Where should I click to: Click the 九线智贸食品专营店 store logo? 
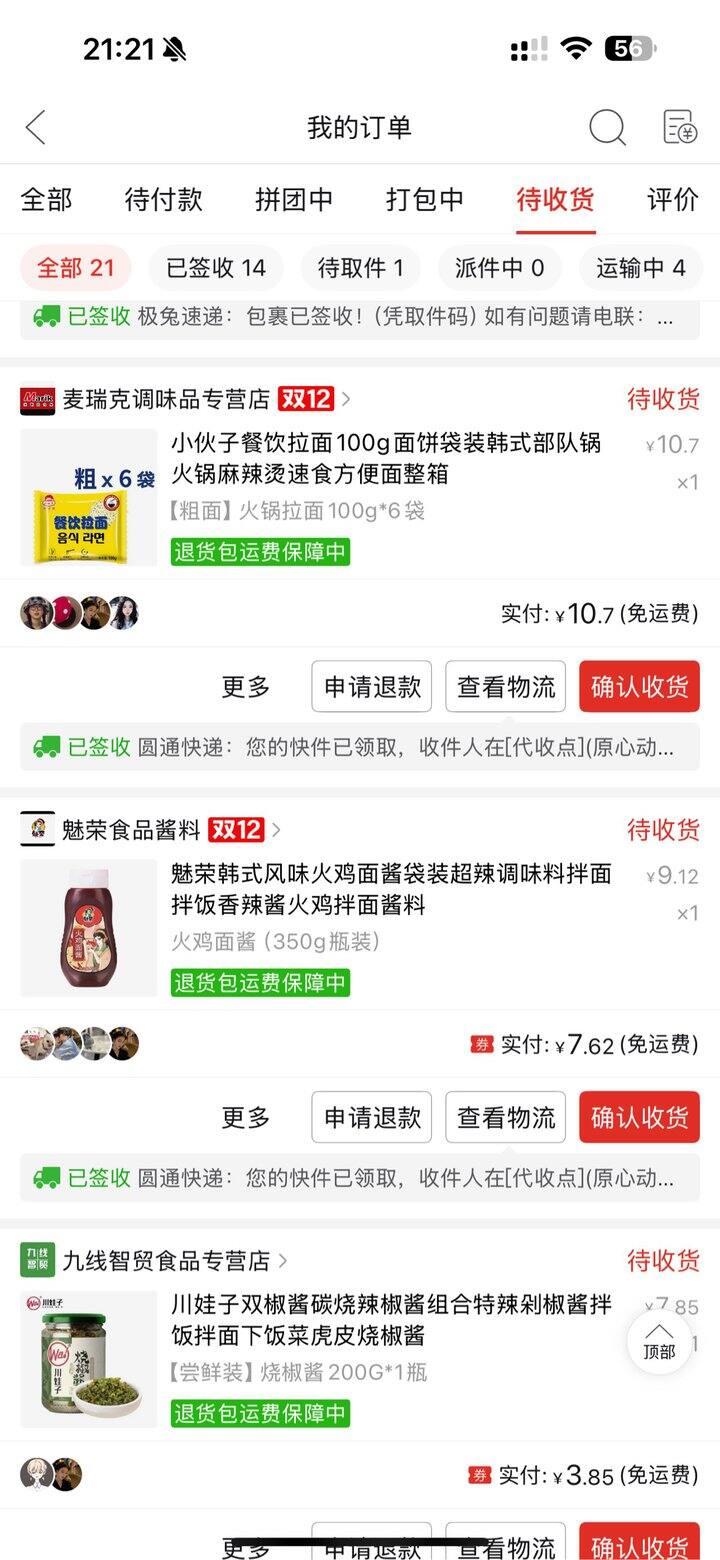pos(37,1261)
